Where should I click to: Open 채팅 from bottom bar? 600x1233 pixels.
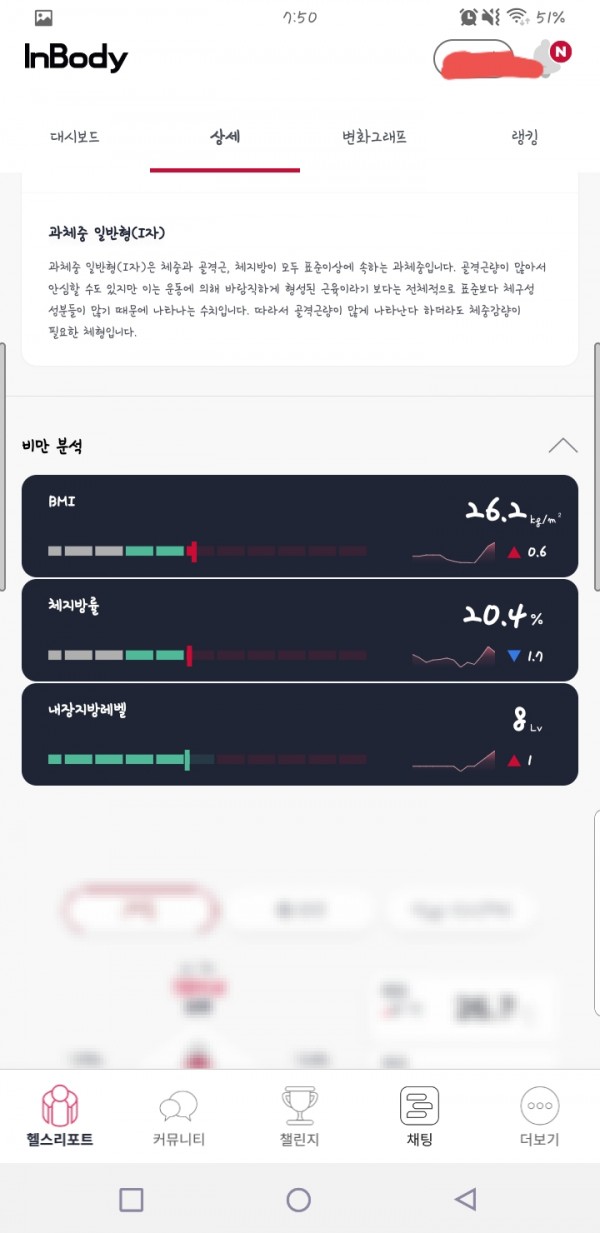(x=420, y=1116)
